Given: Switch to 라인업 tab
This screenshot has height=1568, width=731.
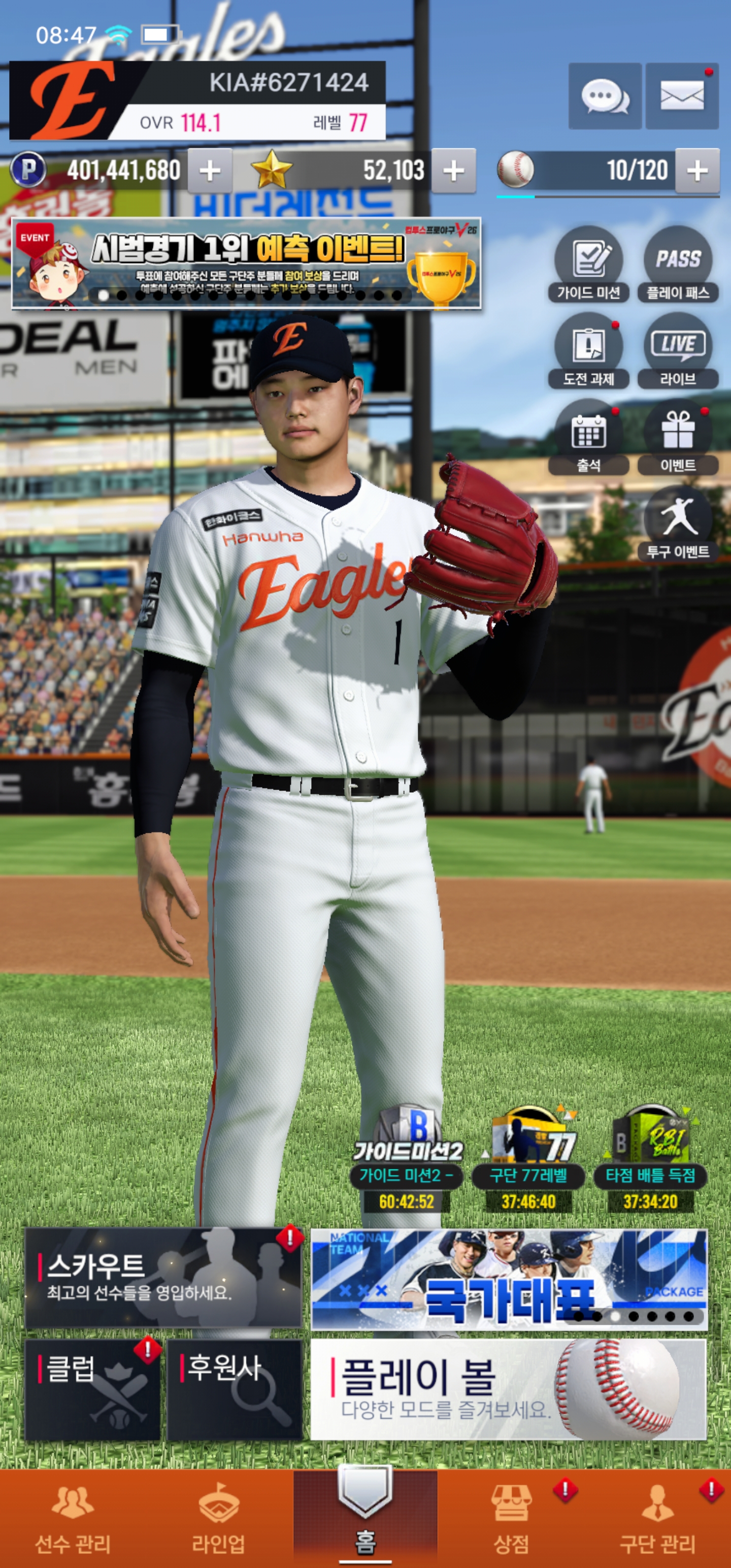Looking at the screenshot, I should tap(219, 1520).
